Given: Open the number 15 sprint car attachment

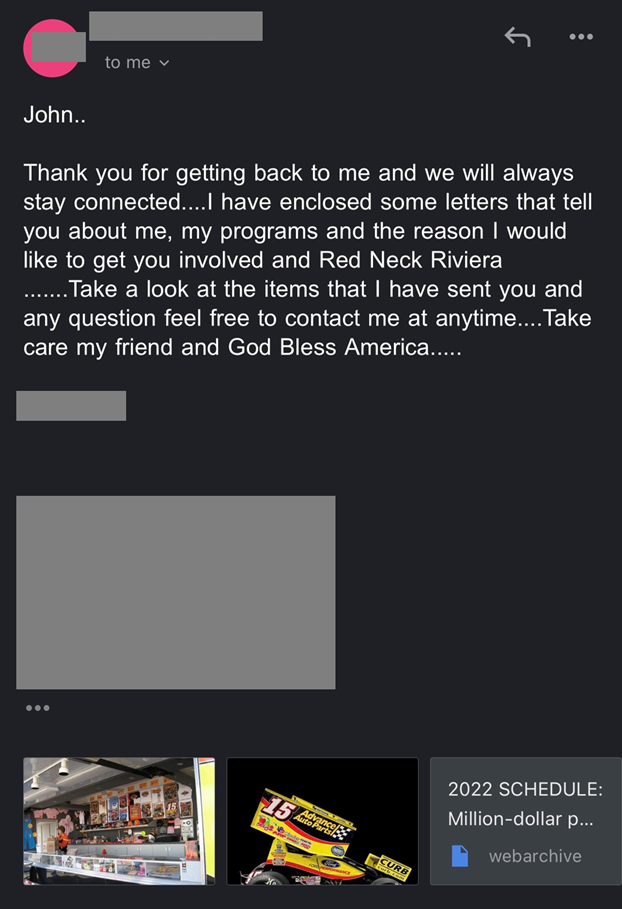Looking at the screenshot, I should coord(322,821).
